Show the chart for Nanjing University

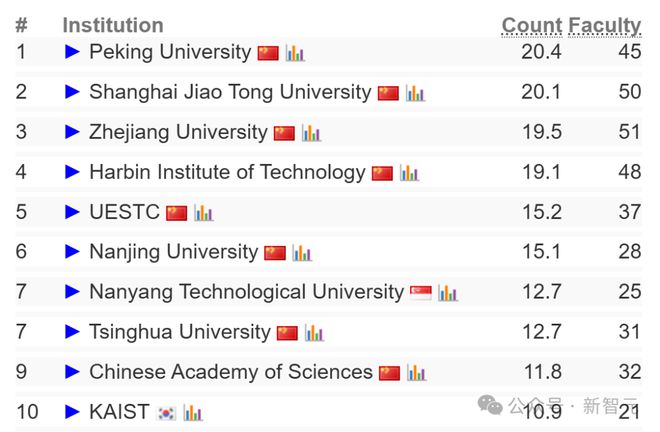(x=302, y=253)
